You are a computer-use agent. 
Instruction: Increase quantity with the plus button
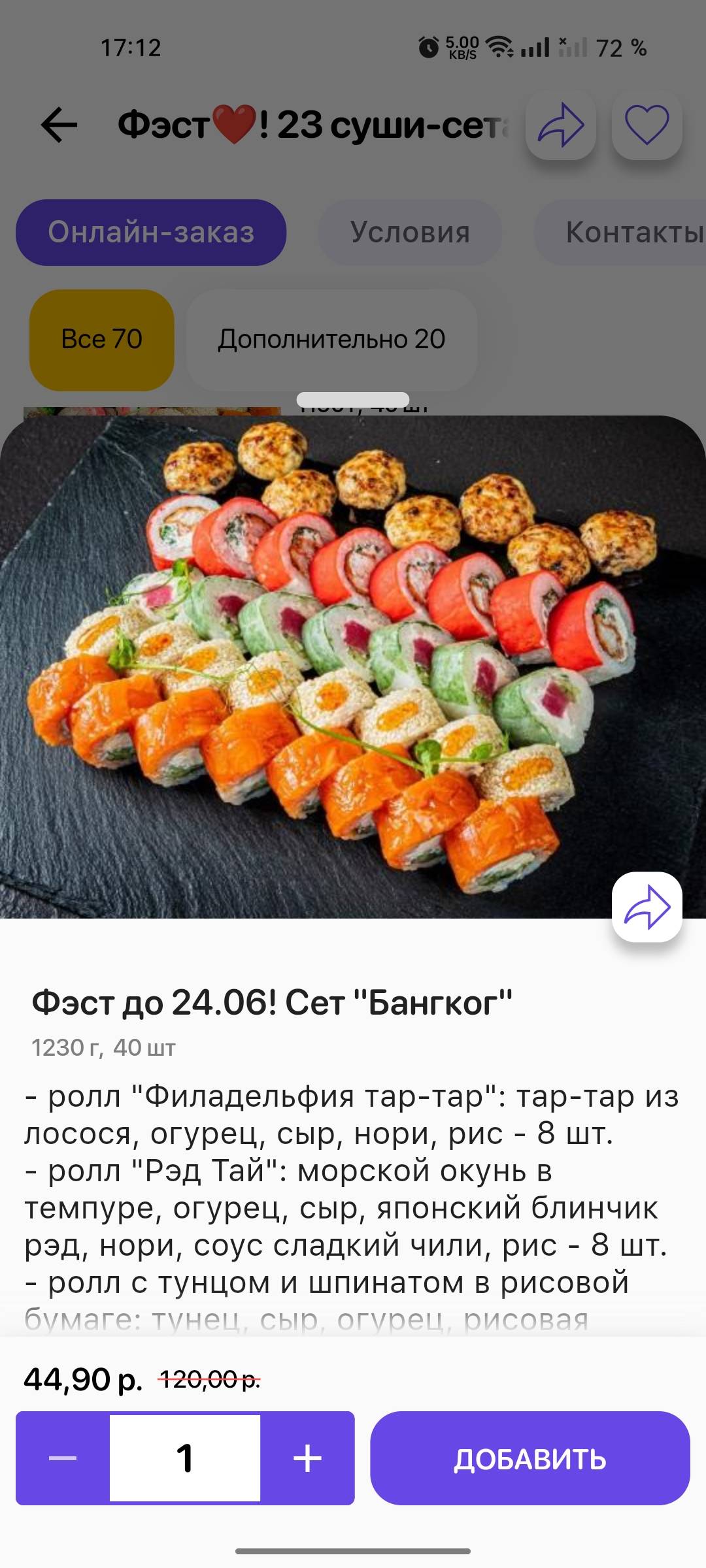pos(307,1458)
